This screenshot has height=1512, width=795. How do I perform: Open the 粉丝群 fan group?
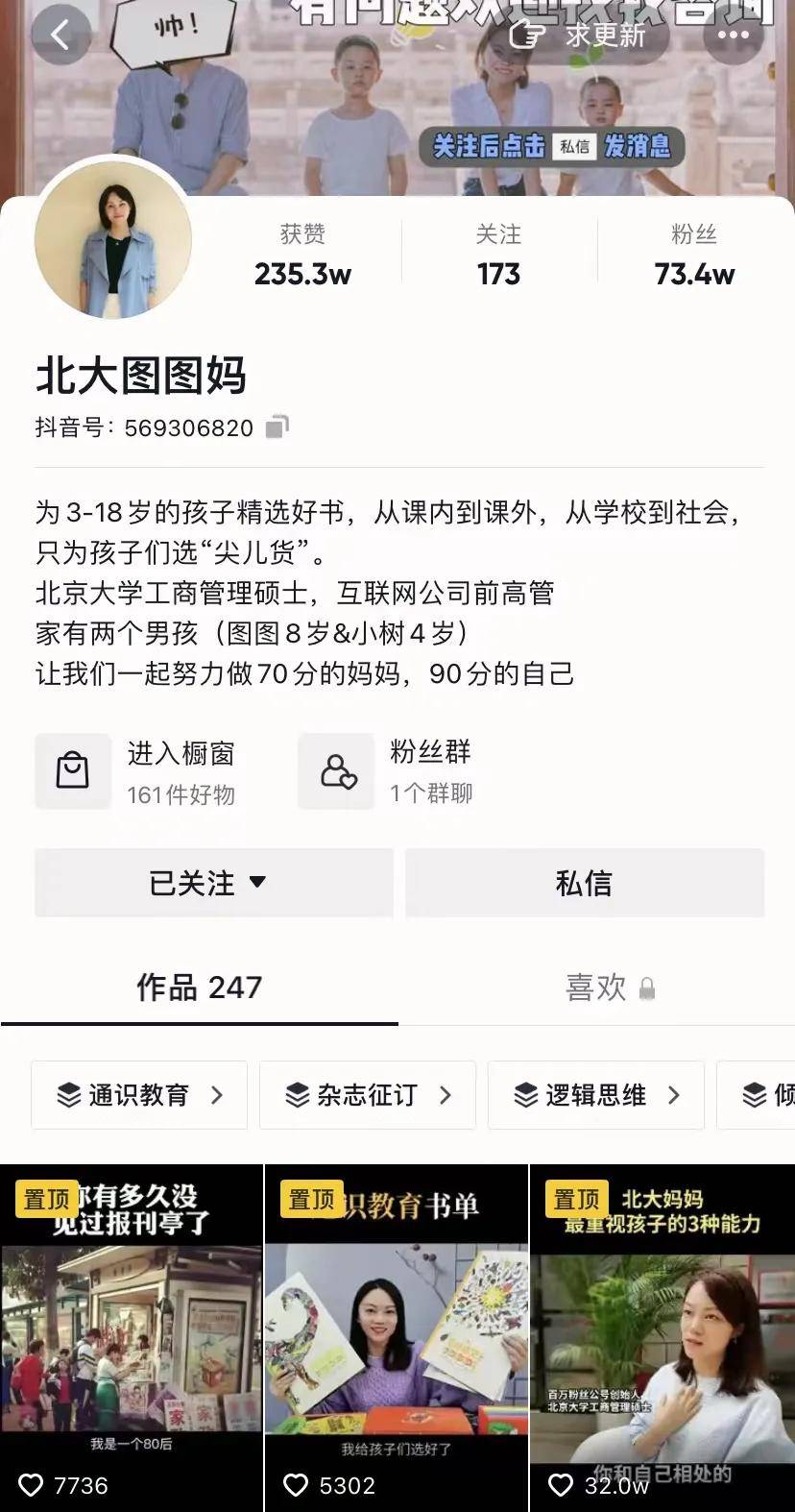pyautogui.click(x=386, y=771)
